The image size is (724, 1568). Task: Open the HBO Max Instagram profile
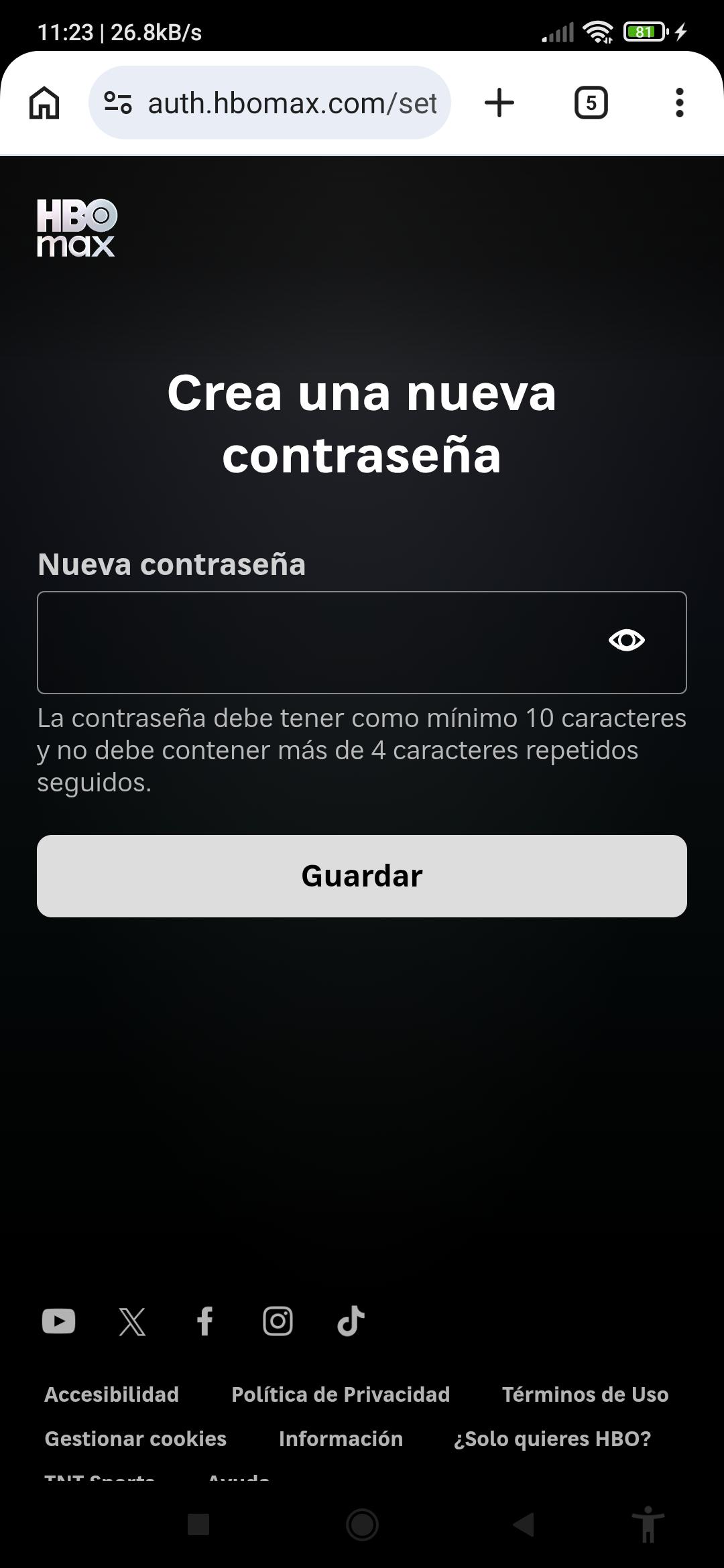[278, 1321]
